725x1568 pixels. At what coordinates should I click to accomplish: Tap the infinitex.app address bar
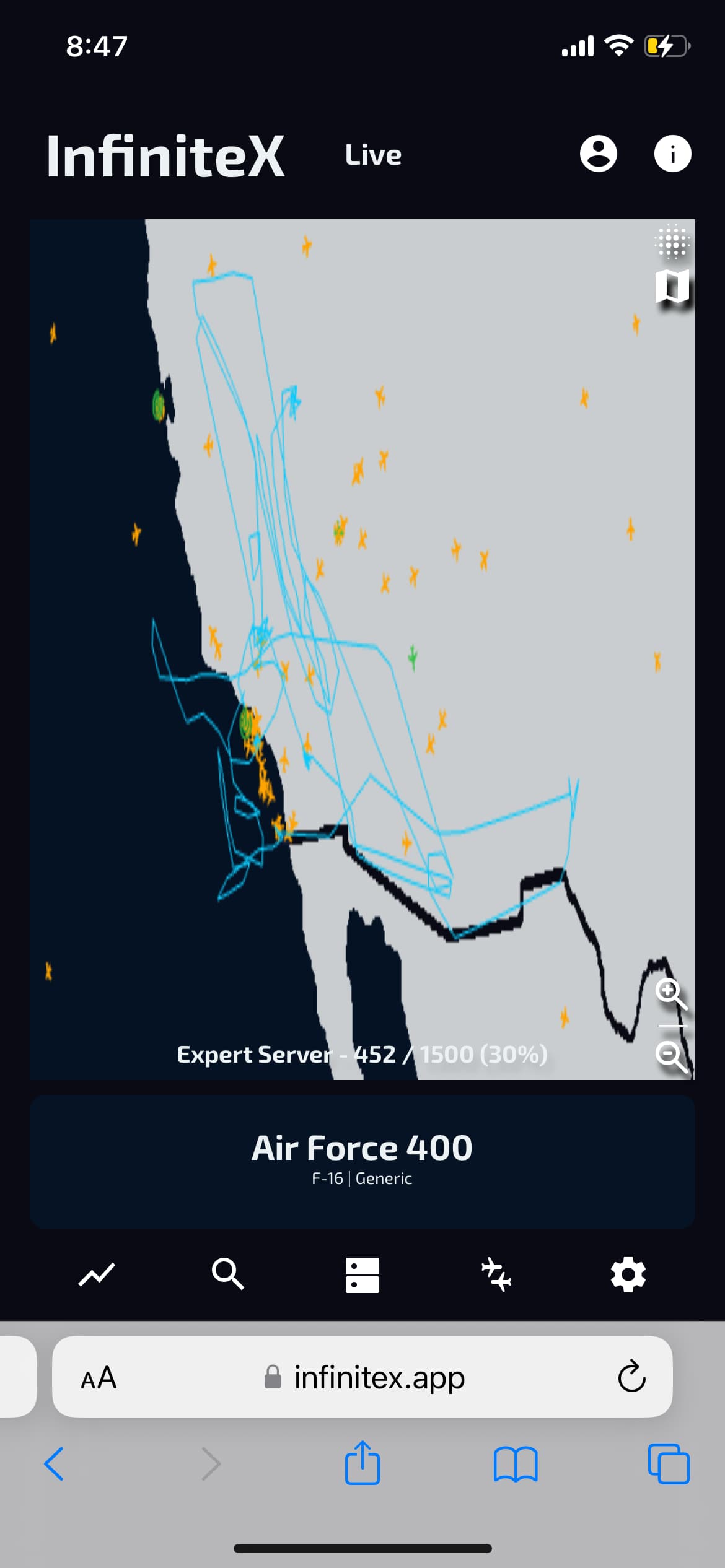(378, 1378)
